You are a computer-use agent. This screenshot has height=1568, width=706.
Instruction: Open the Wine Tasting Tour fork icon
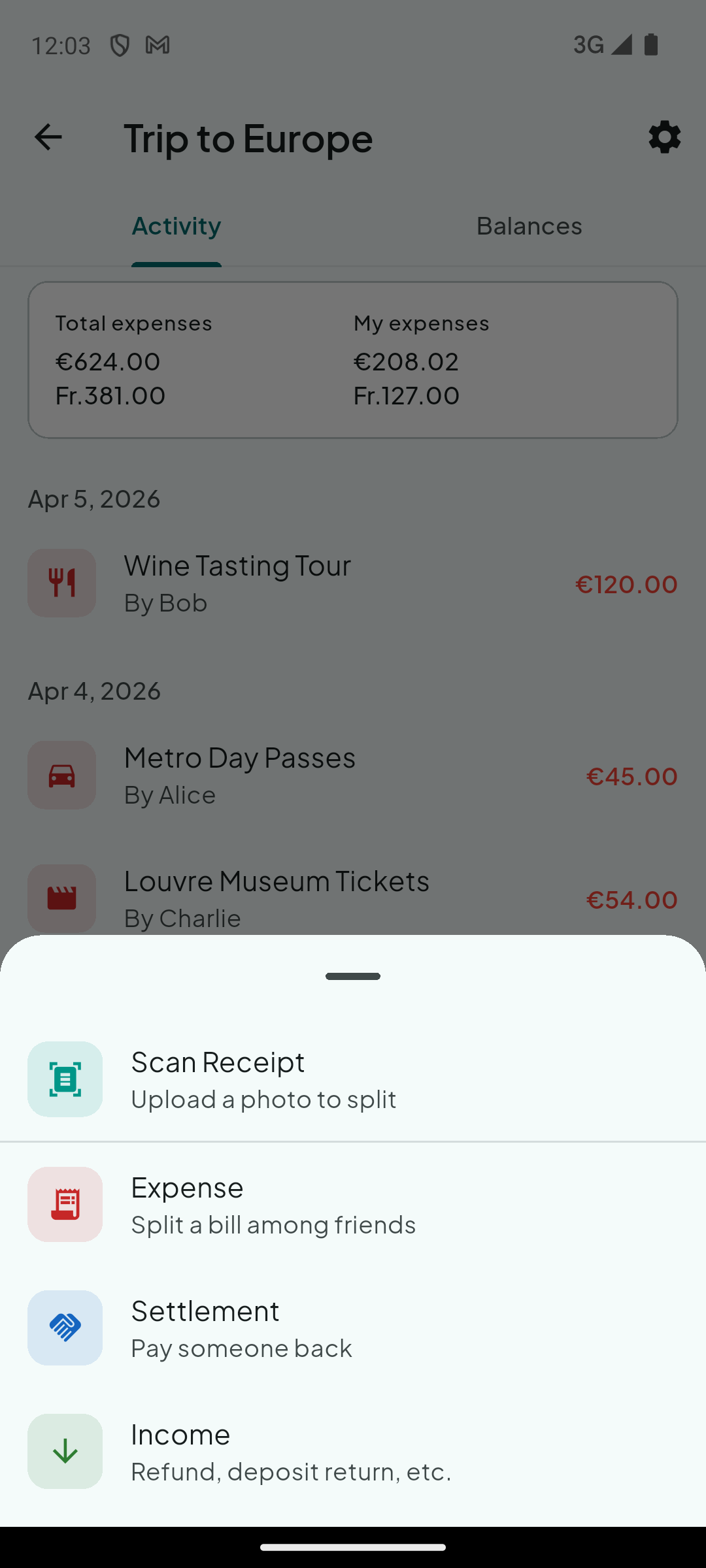point(61,583)
